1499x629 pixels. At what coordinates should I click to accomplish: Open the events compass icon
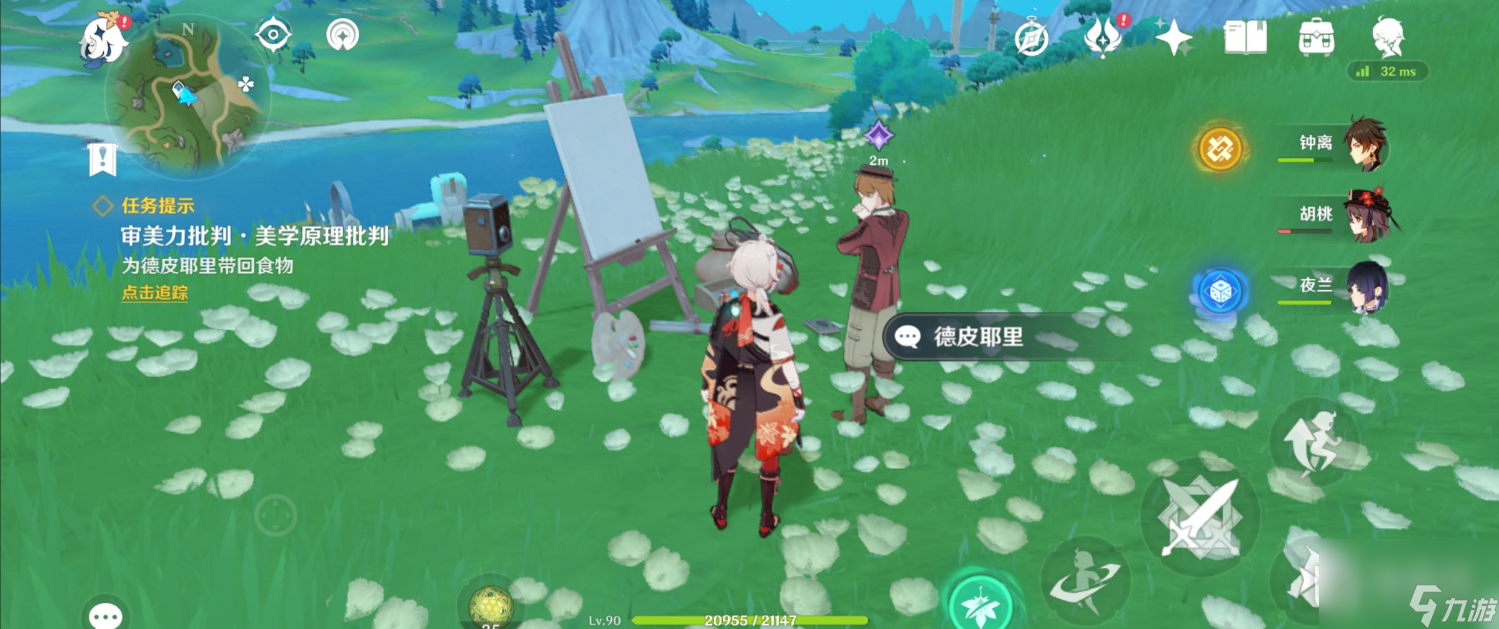point(1031,38)
